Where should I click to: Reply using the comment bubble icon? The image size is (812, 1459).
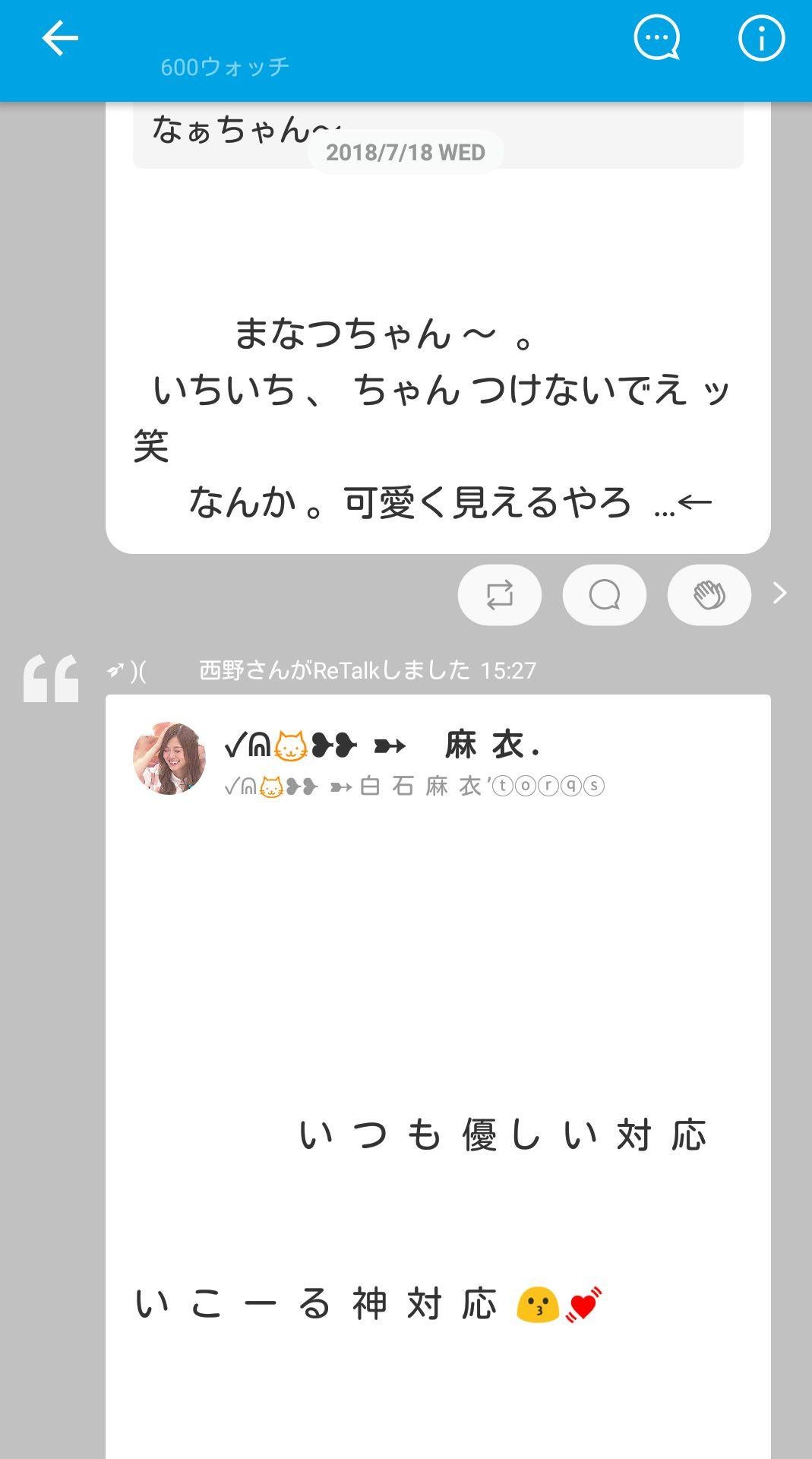604,594
